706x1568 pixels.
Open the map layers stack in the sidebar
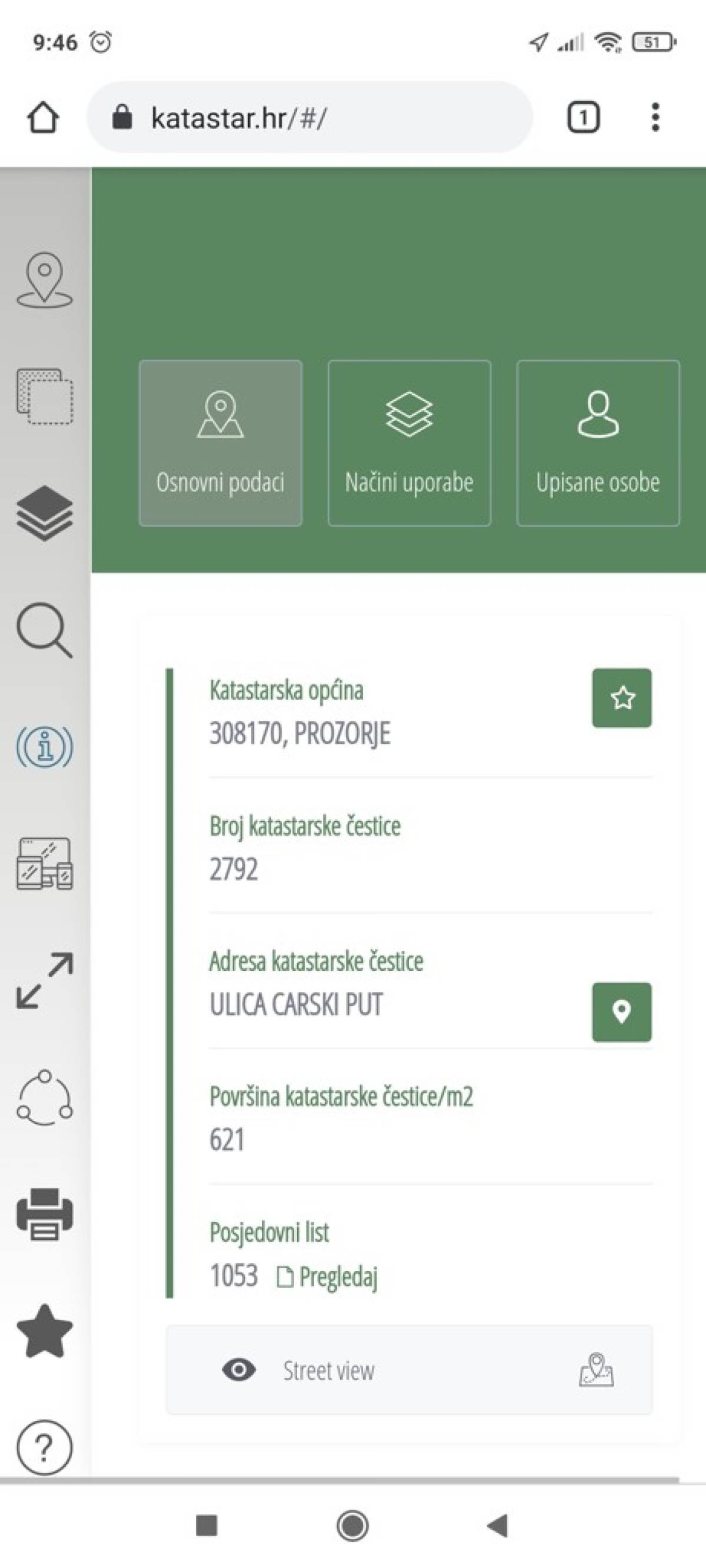pyautogui.click(x=45, y=512)
